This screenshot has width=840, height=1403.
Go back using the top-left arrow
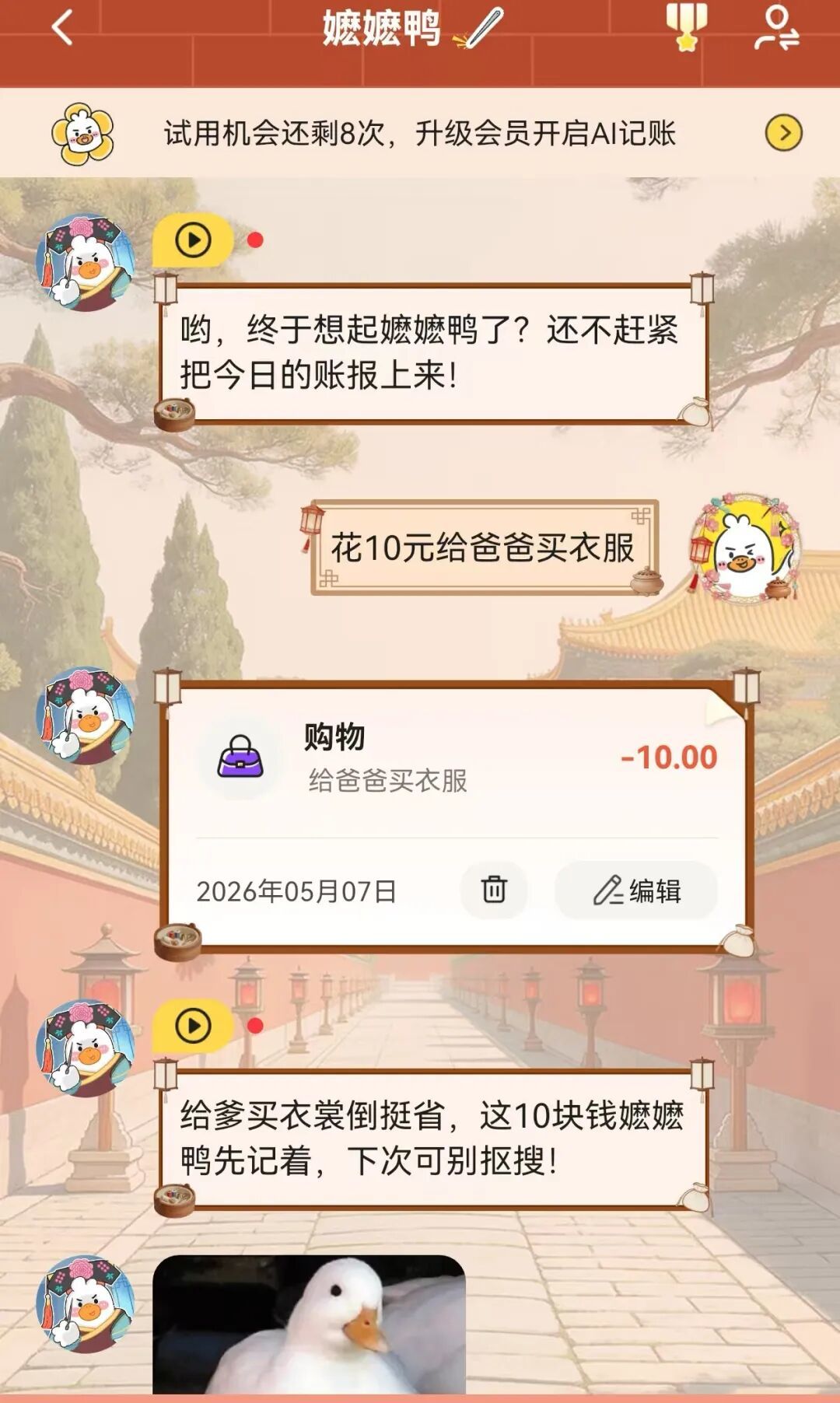coord(63,28)
